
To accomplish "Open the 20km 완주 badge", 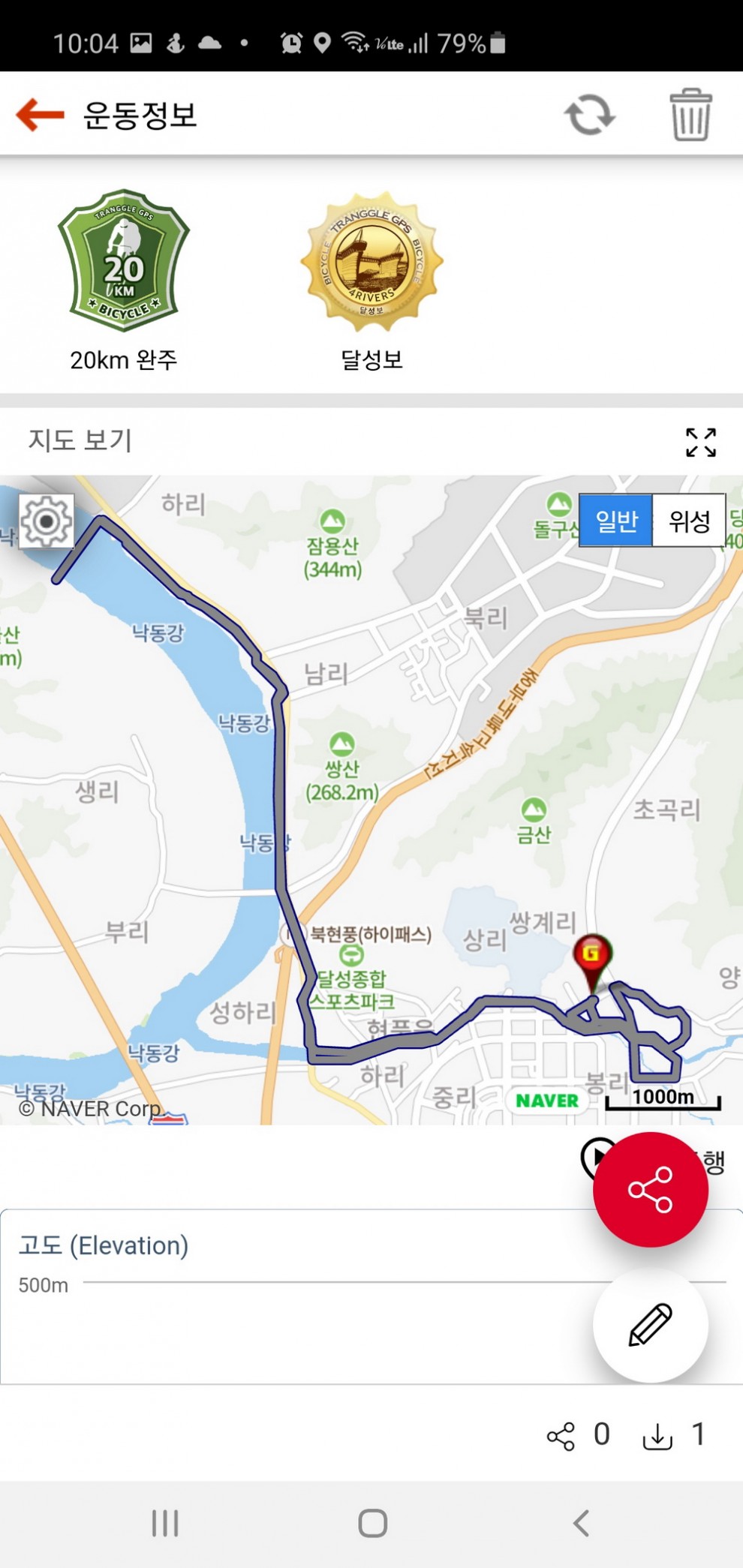I will coord(124,260).
